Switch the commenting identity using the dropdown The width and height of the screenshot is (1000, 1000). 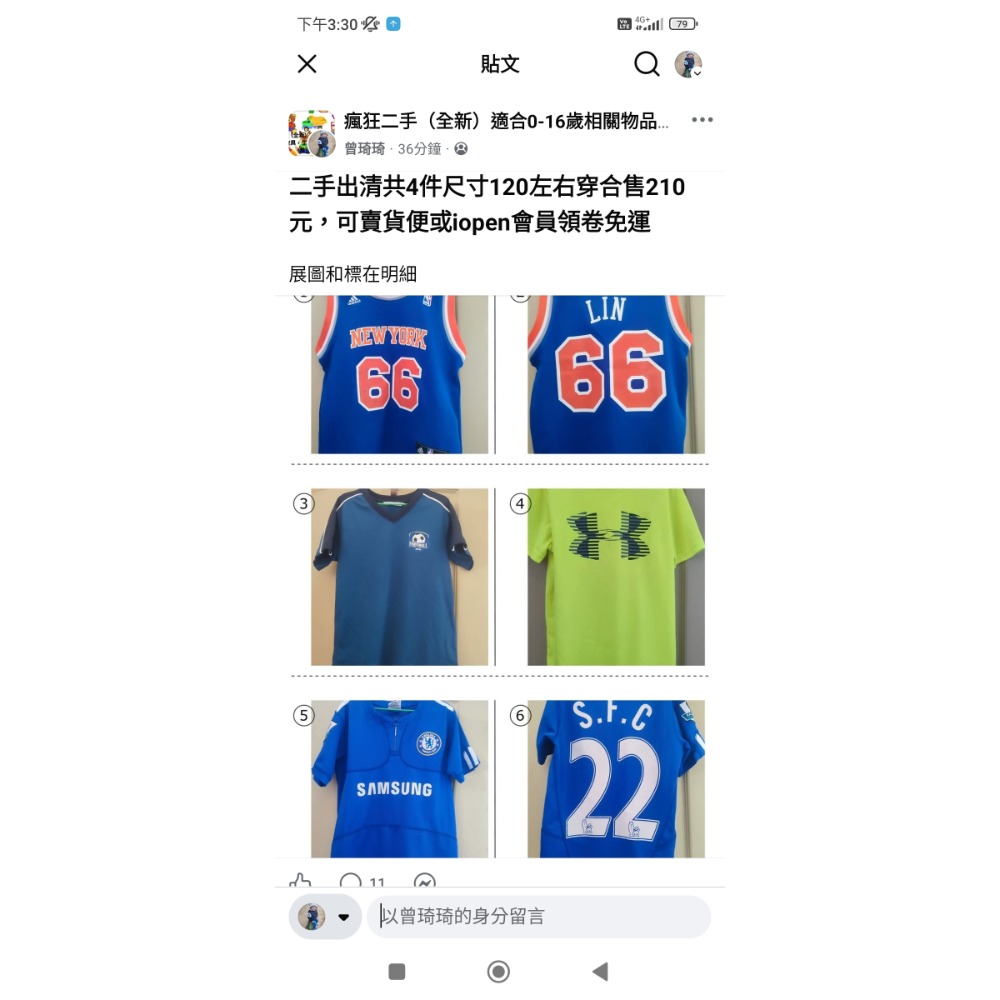tap(343, 917)
